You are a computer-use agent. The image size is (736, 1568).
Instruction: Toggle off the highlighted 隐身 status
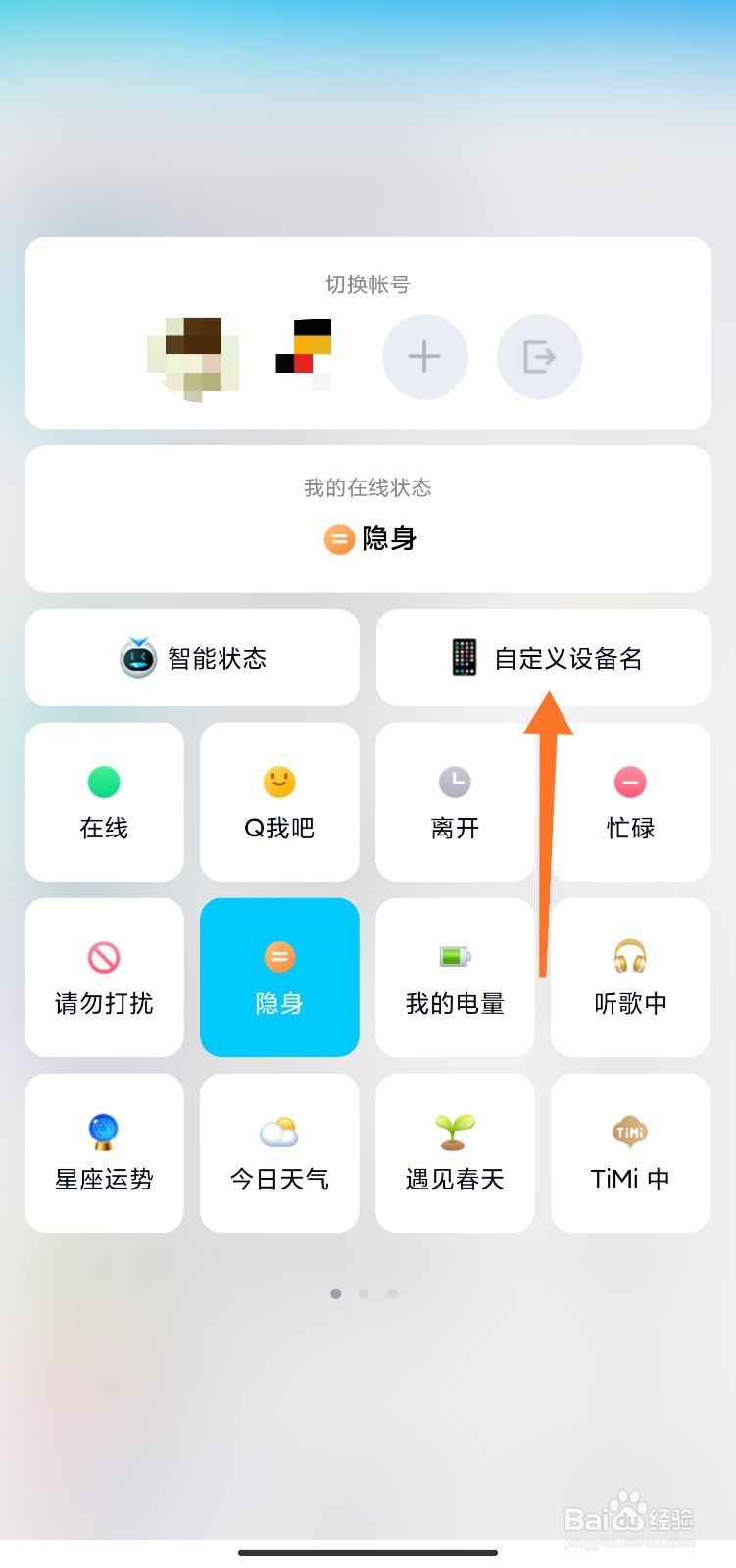pyautogui.click(x=278, y=978)
